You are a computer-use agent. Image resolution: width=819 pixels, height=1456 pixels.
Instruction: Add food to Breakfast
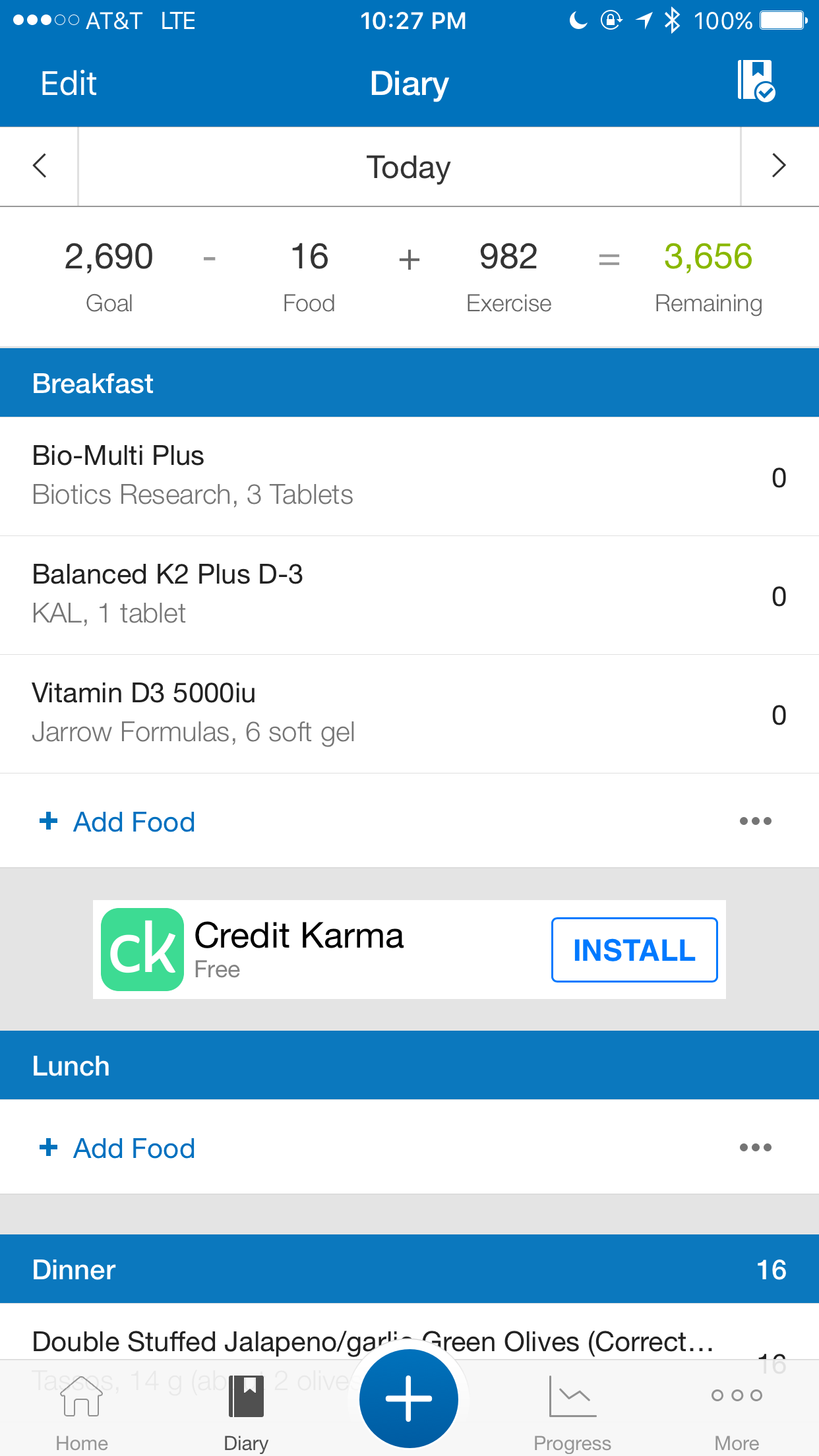click(x=117, y=822)
